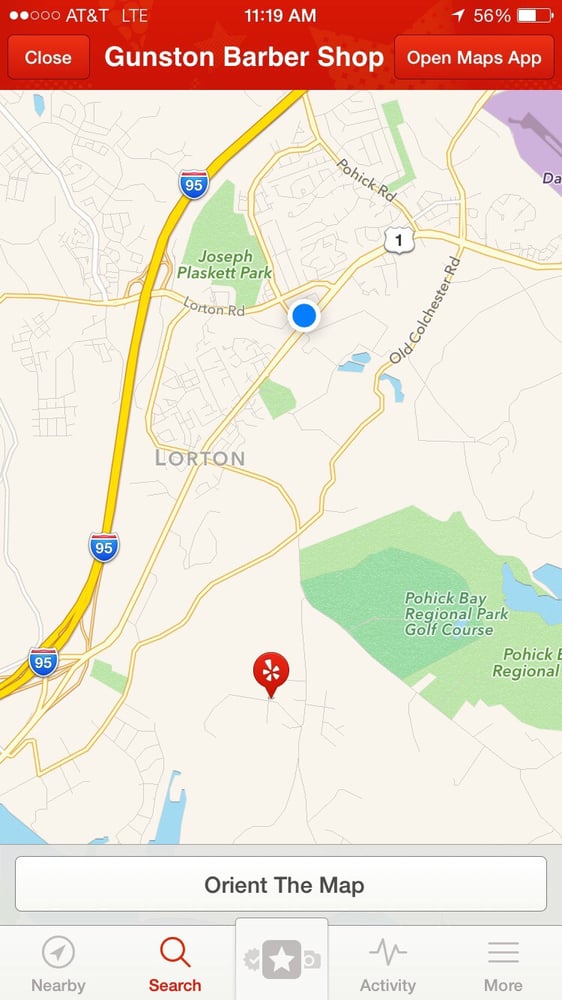Open location in Maps App
Screen dimensions: 562x1000
[x=474, y=57]
